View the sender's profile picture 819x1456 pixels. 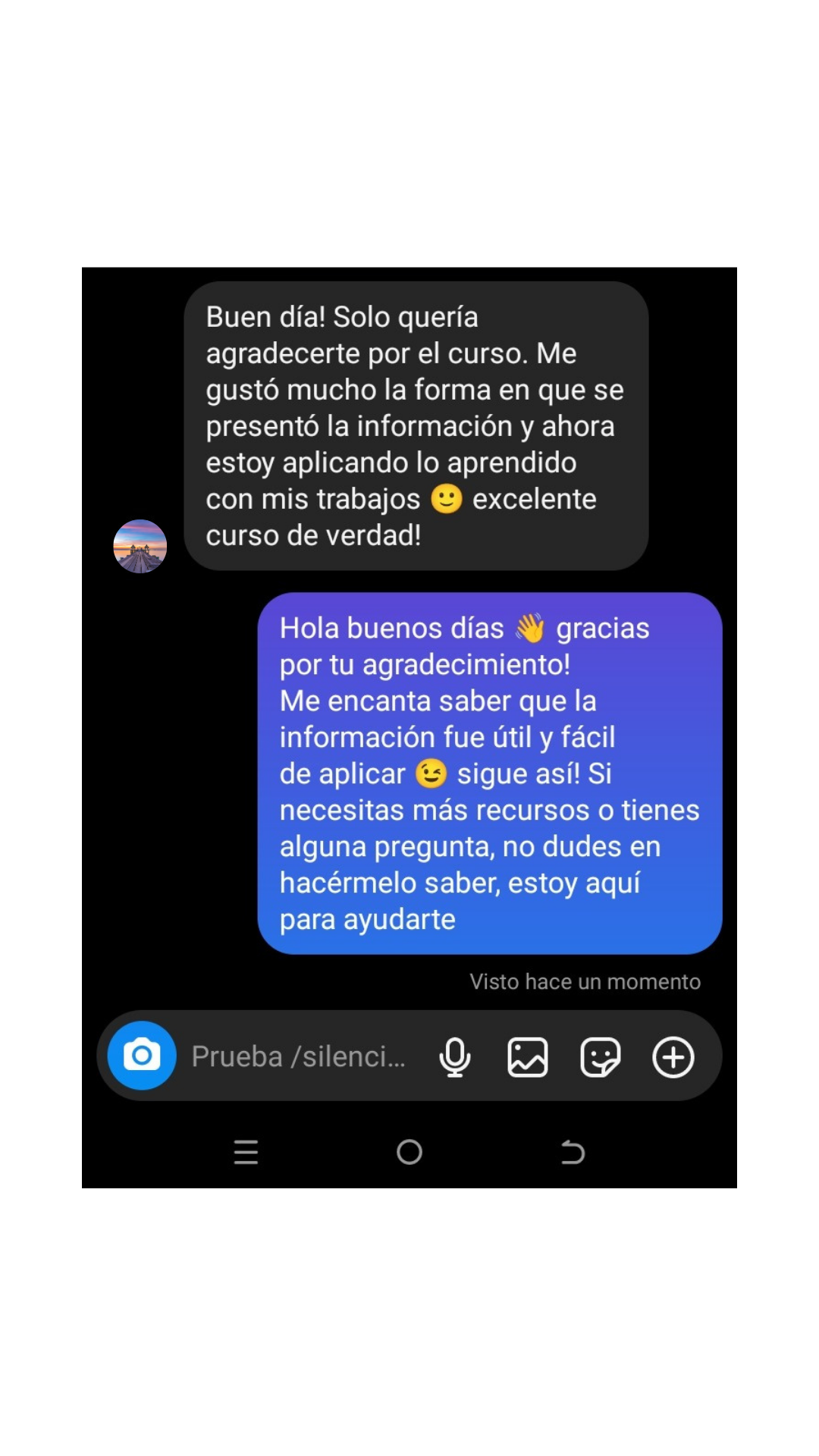click(x=140, y=546)
